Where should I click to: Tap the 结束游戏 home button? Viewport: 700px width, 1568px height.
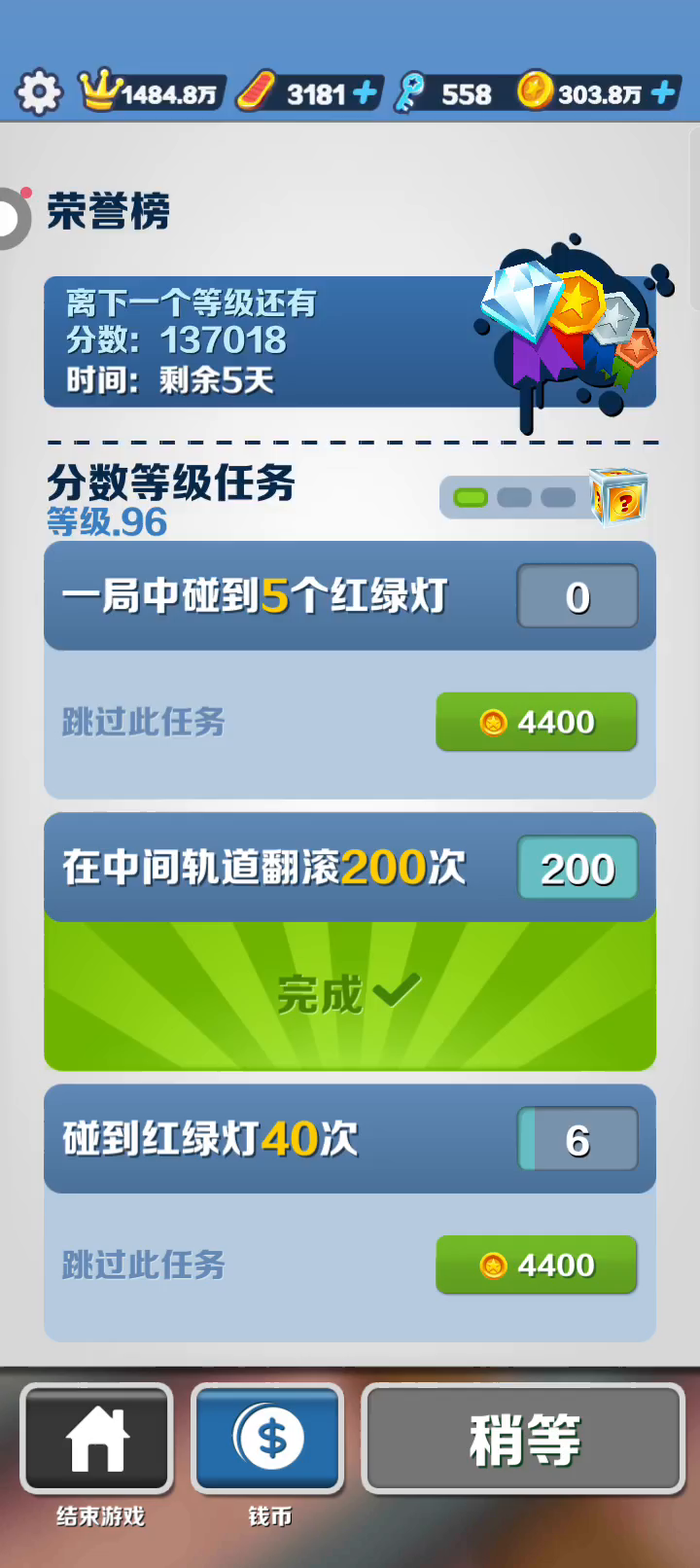coord(97,1440)
